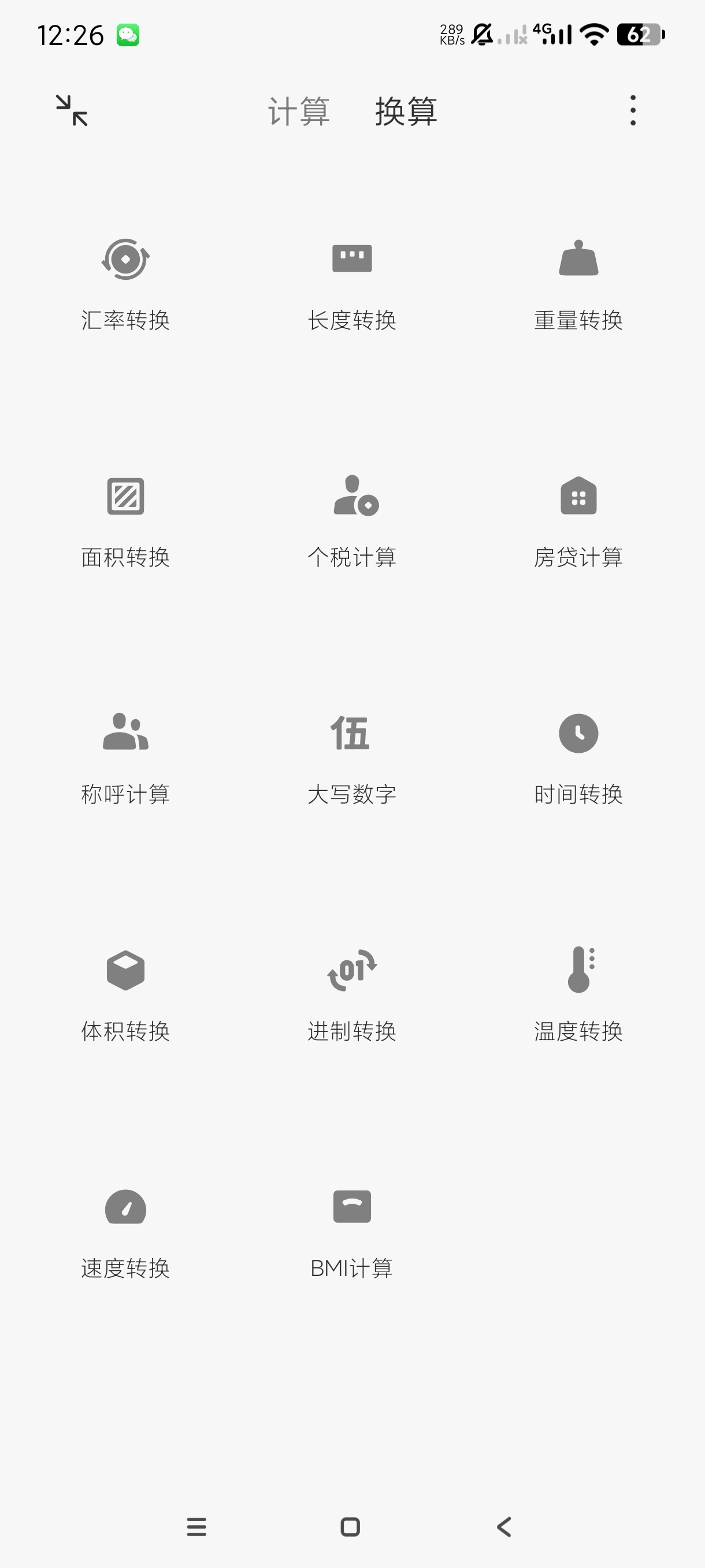
Task: Launch 温度转换 temperature converter
Action: coord(578,996)
